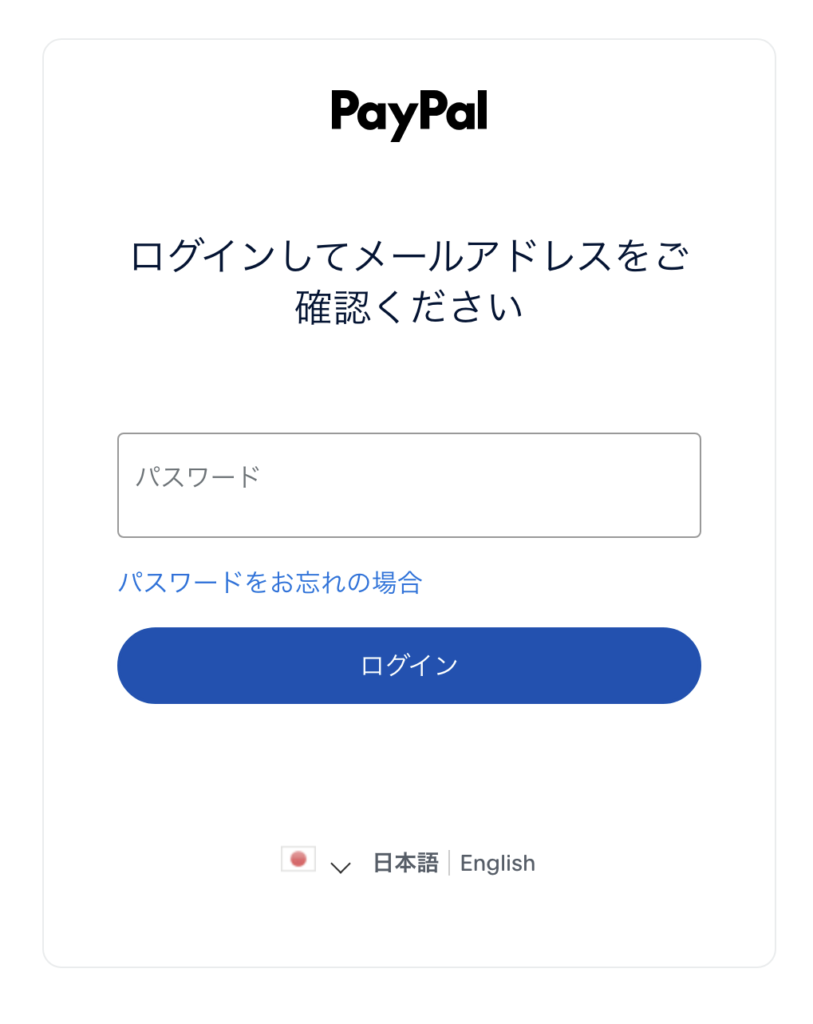813x1024 pixels.
Task: Select 日本語 language option
Action: tap(405, 863)
